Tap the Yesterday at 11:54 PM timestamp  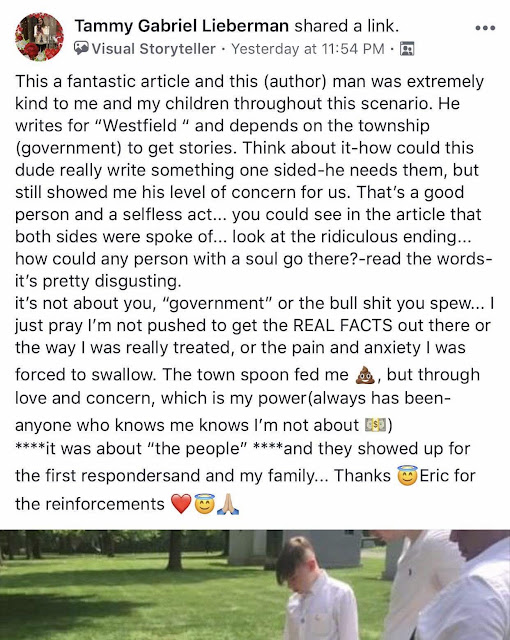(x=308, y=49)
